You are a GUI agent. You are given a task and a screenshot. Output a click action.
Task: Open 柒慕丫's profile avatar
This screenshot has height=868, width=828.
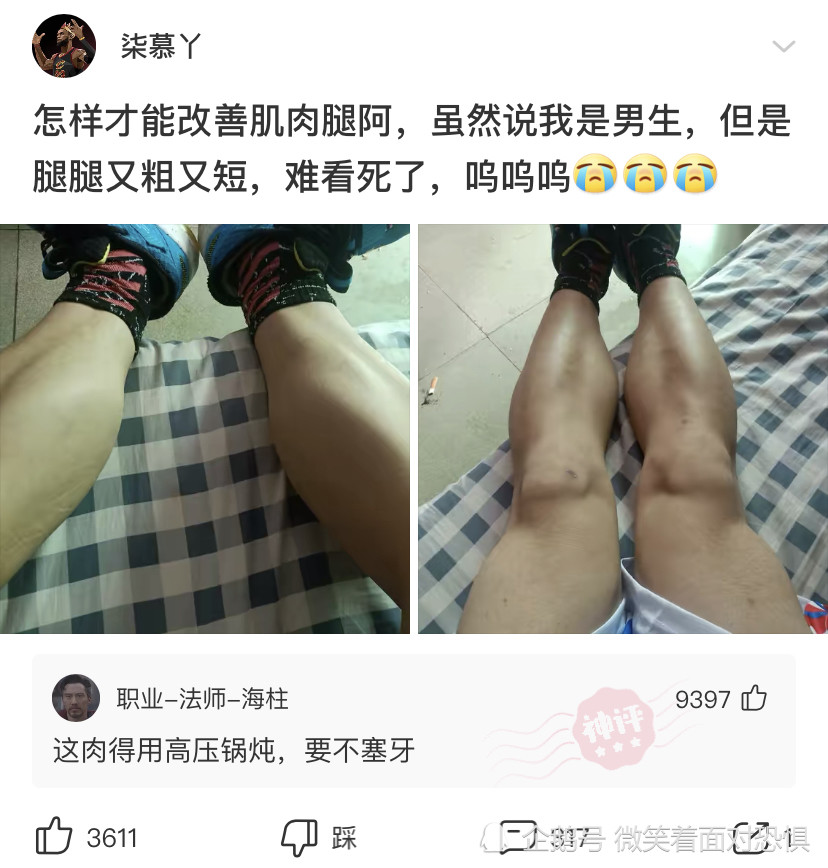point(64,46)
